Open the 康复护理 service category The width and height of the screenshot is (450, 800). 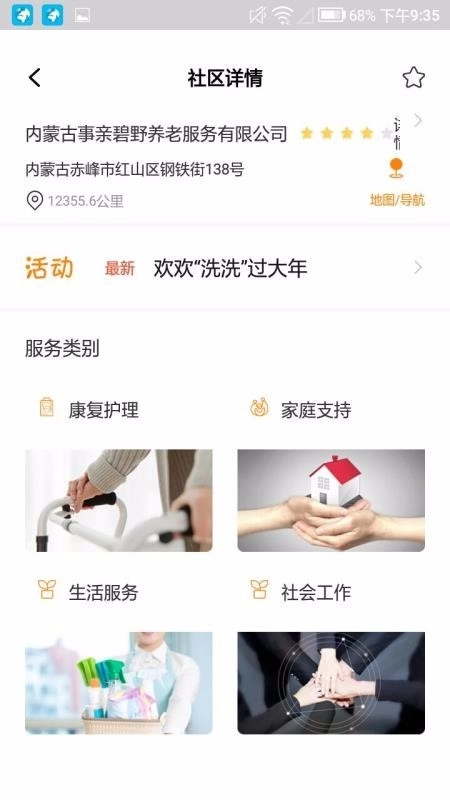[118, 474]
